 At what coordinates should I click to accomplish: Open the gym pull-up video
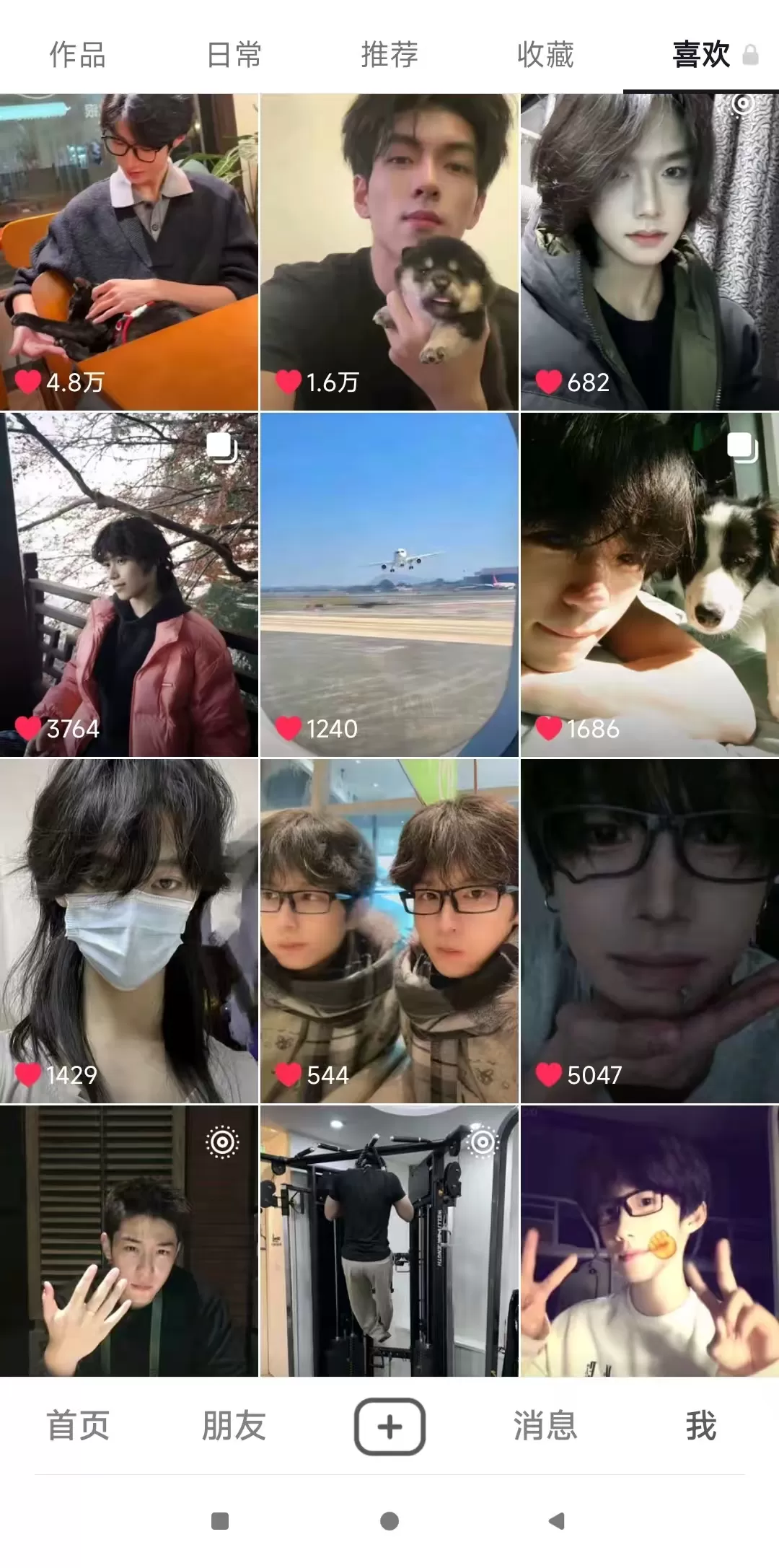click(x=389, y=1241)
